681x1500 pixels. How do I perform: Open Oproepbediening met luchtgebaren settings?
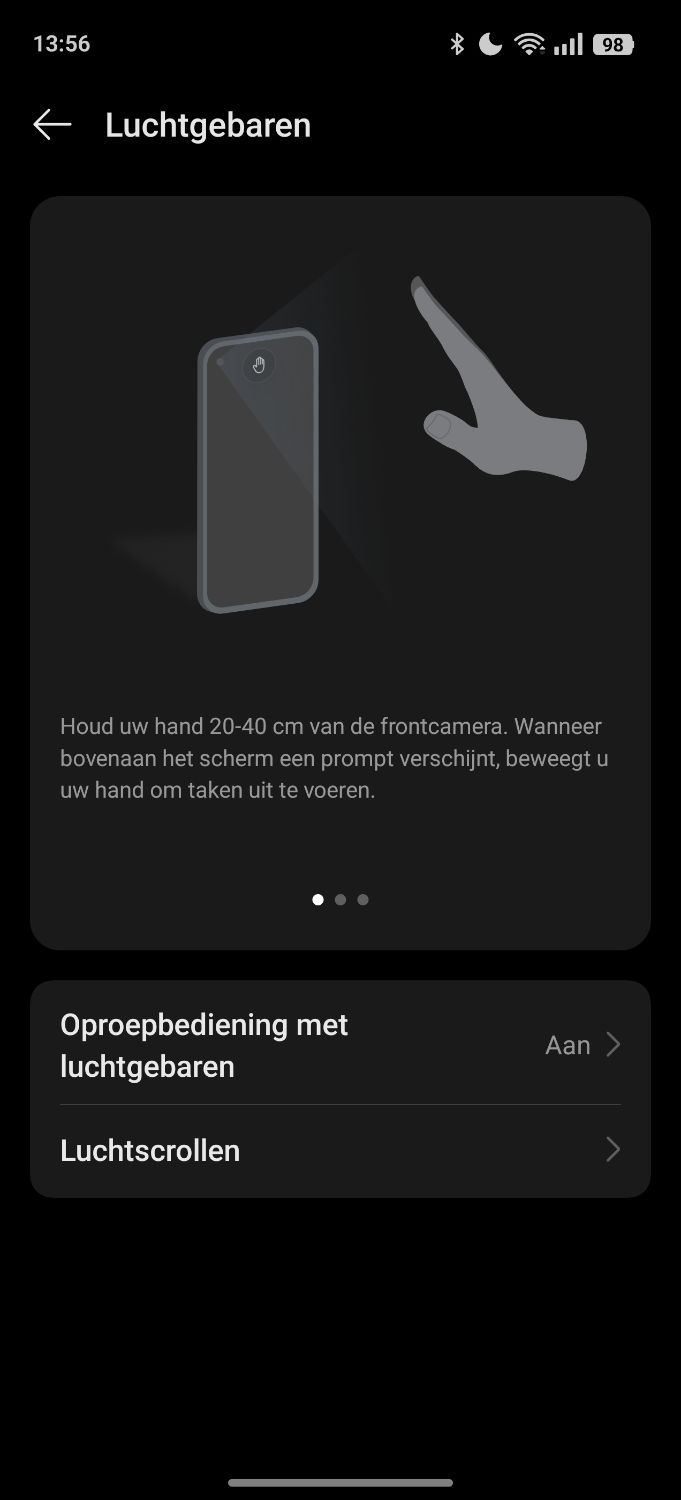coord(340,1045)
